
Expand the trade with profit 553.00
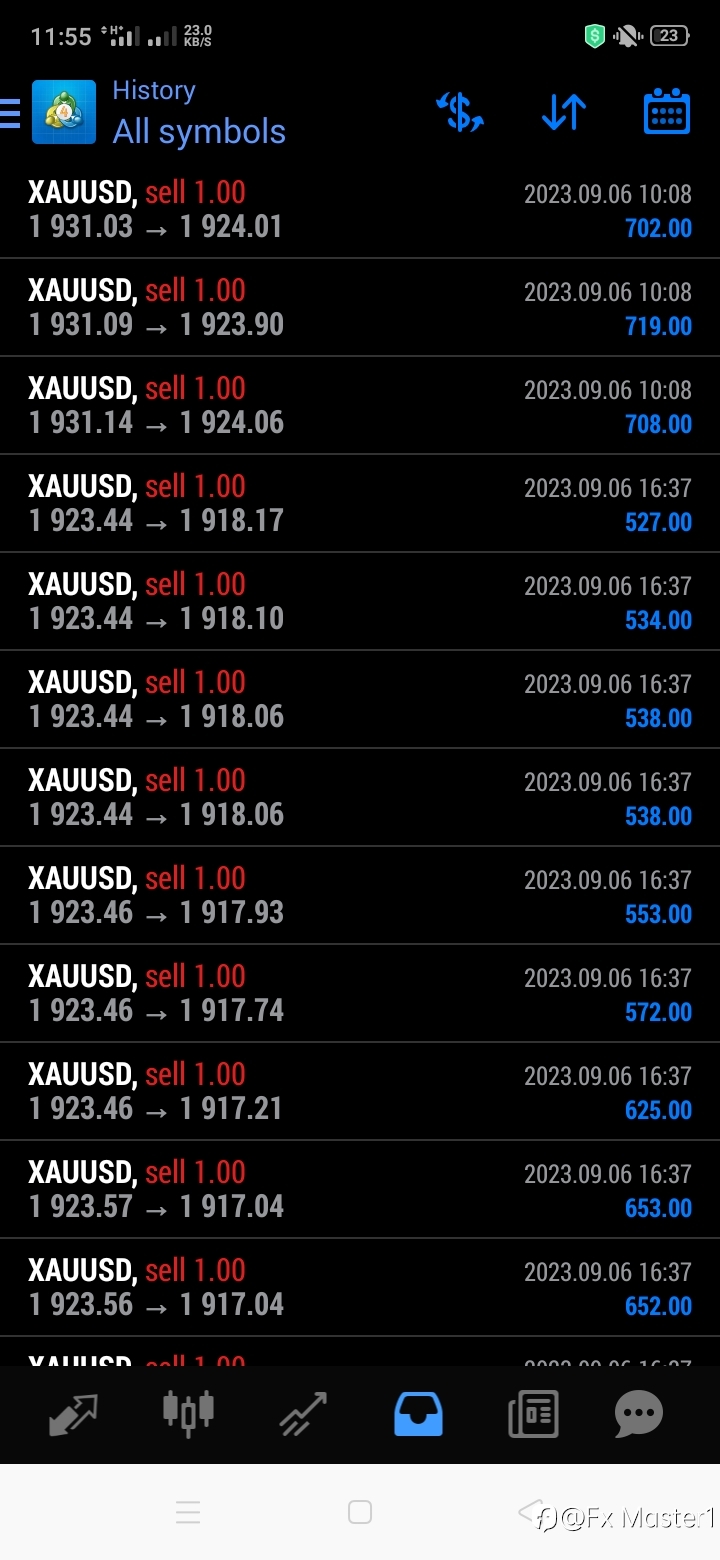pos(360,896)
